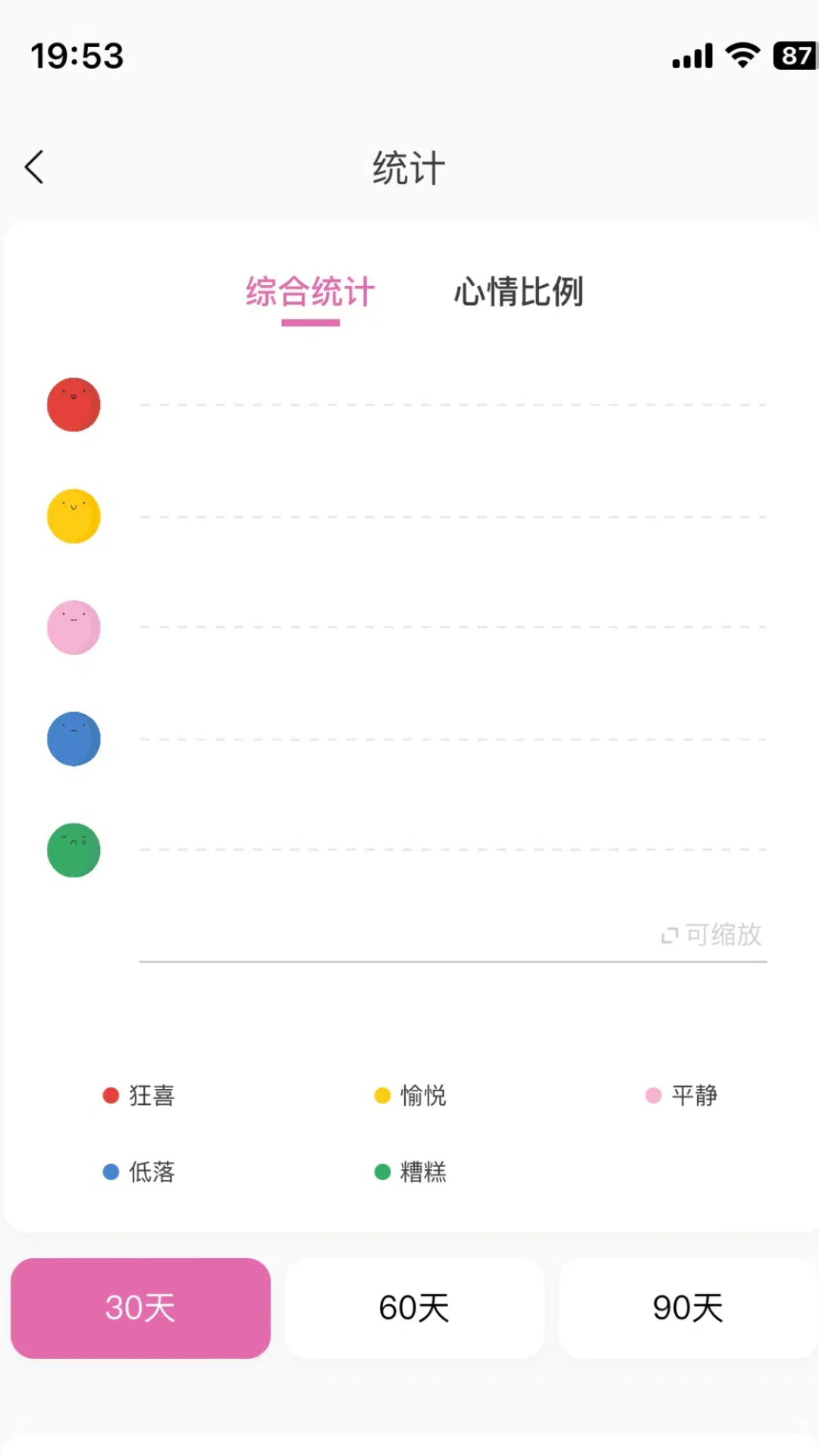Select the green 糟糕 mood face icon
Viewport: 819px width, 1456px height.
click(x=73, y=850)
